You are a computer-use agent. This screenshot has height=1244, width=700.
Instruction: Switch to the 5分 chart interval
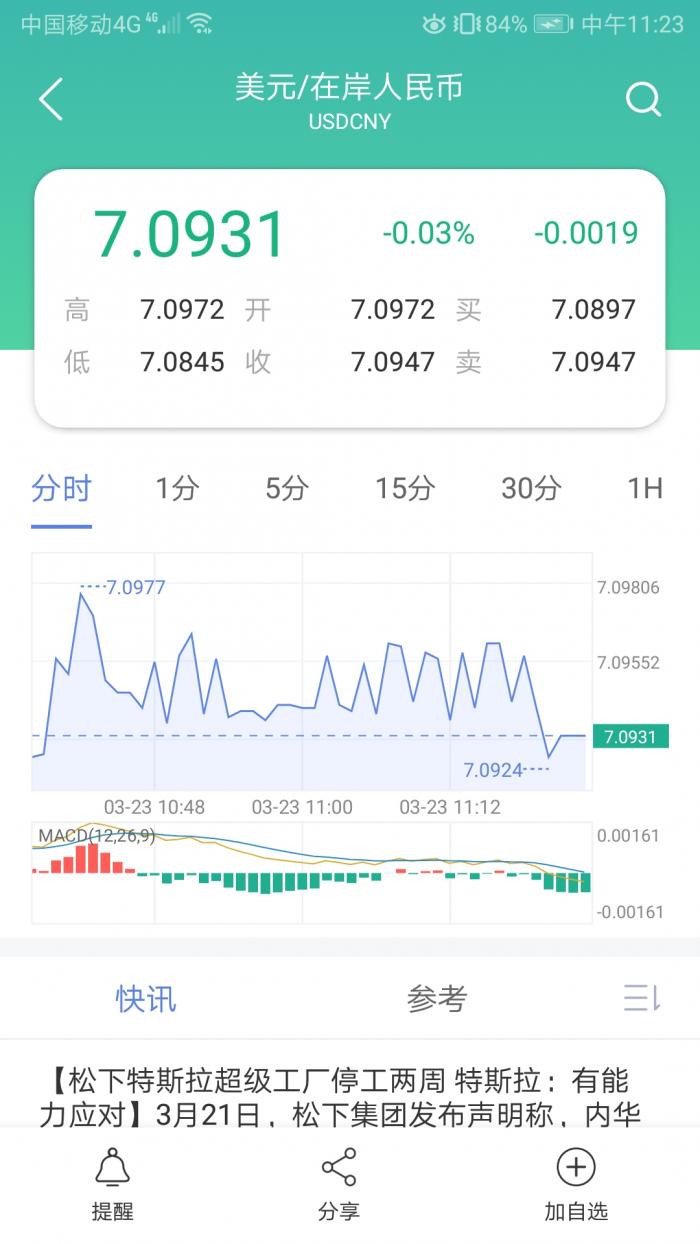coord(287,489)
